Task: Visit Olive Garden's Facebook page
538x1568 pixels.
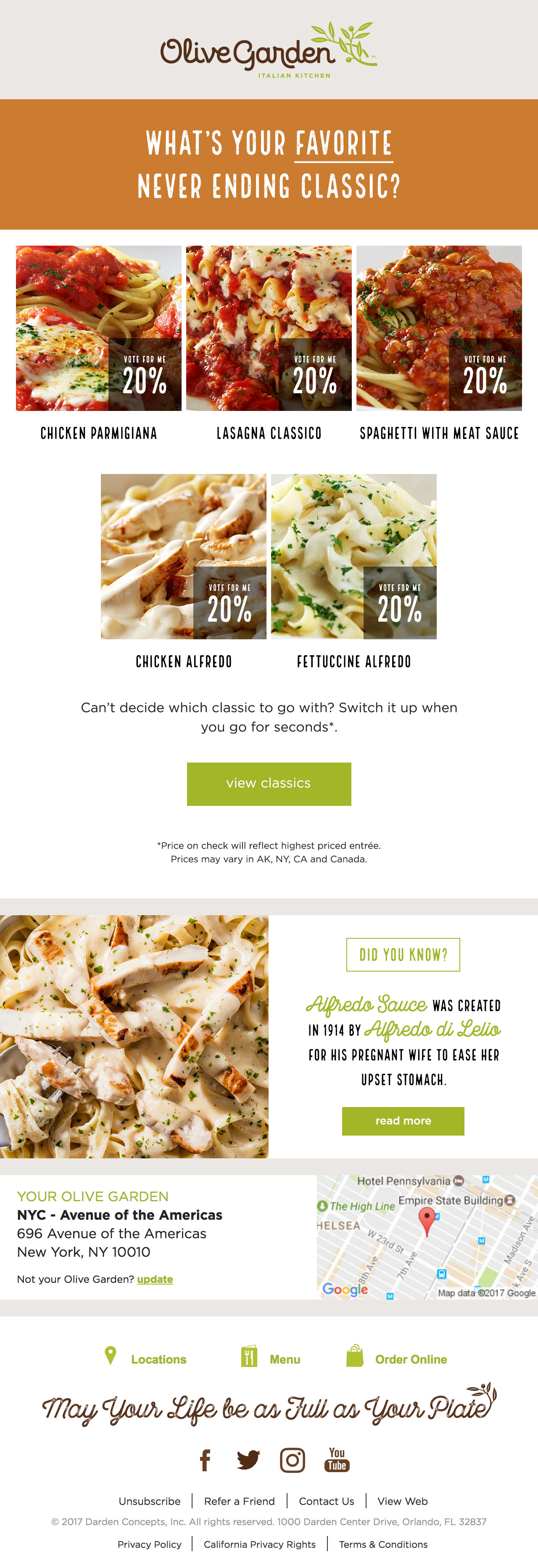Action: 205,1460
